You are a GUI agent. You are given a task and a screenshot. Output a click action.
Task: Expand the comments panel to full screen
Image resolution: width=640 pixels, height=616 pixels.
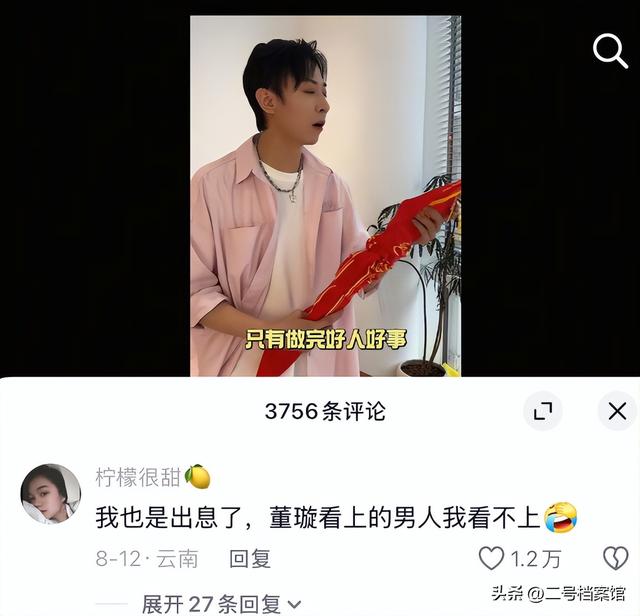pyautogui.click(x=543, y=411)
